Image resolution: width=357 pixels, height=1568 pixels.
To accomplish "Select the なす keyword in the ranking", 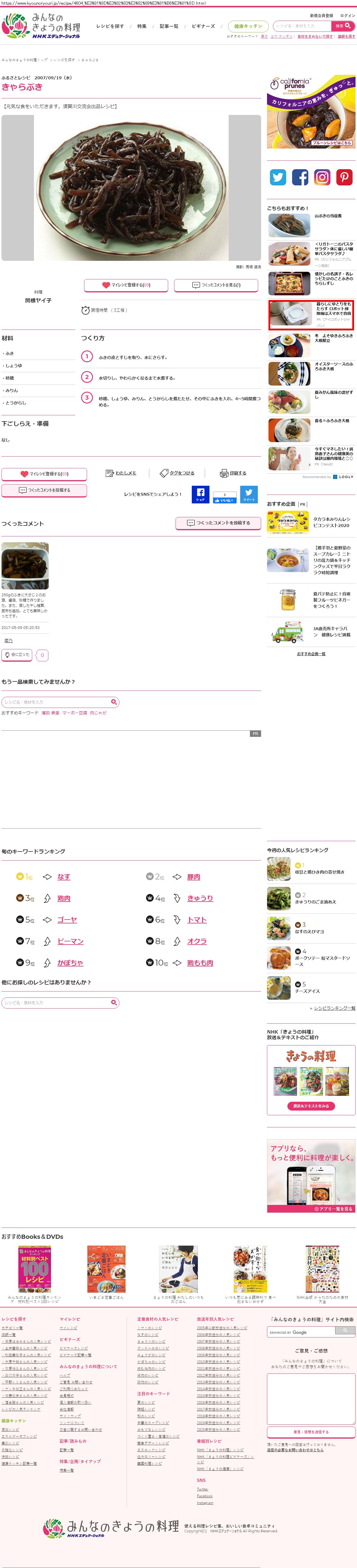I will click(x=63, y=877).
